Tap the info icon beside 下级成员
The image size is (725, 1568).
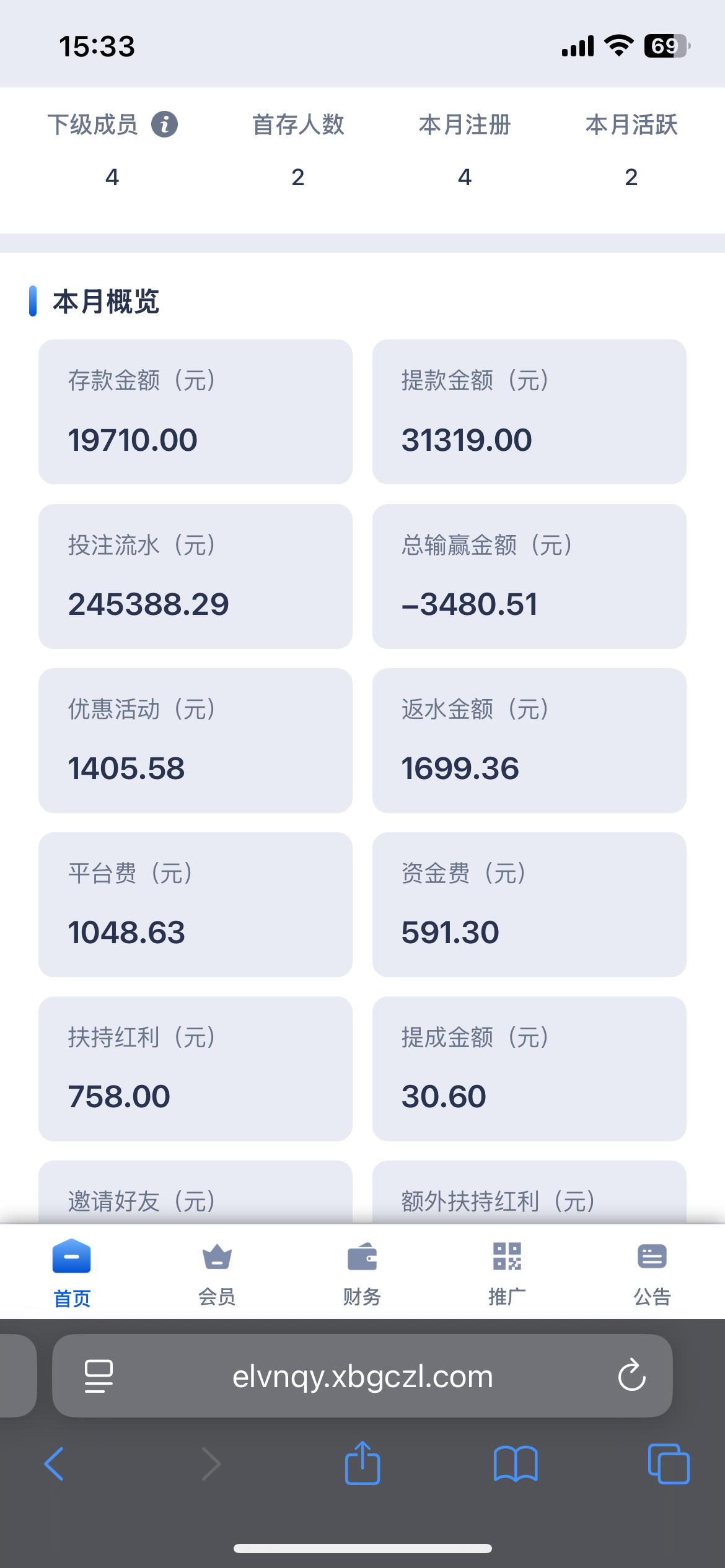[x=165, y=124]
